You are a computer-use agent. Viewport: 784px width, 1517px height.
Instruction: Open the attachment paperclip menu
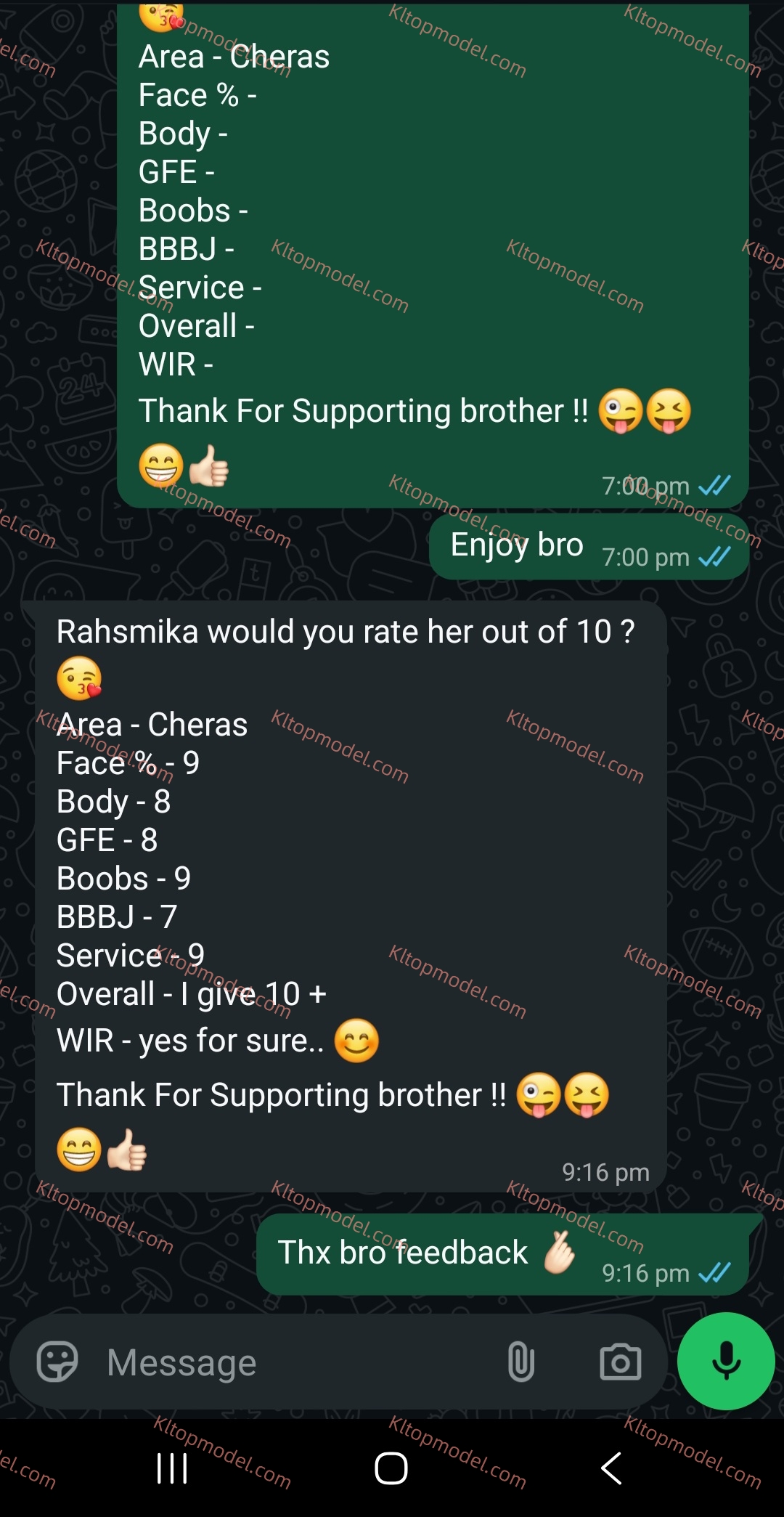tap(520, 1362)
